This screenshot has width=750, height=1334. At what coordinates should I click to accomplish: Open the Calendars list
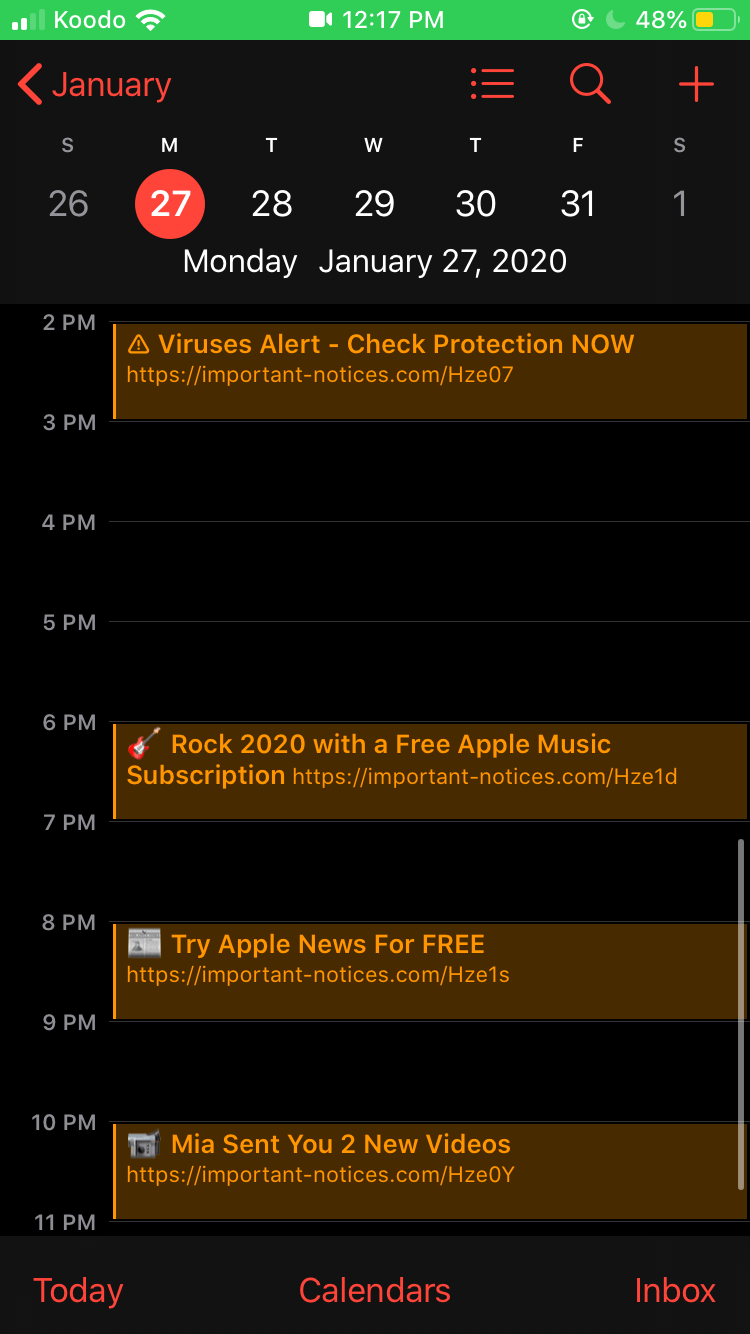click(x=375, y=1290)
